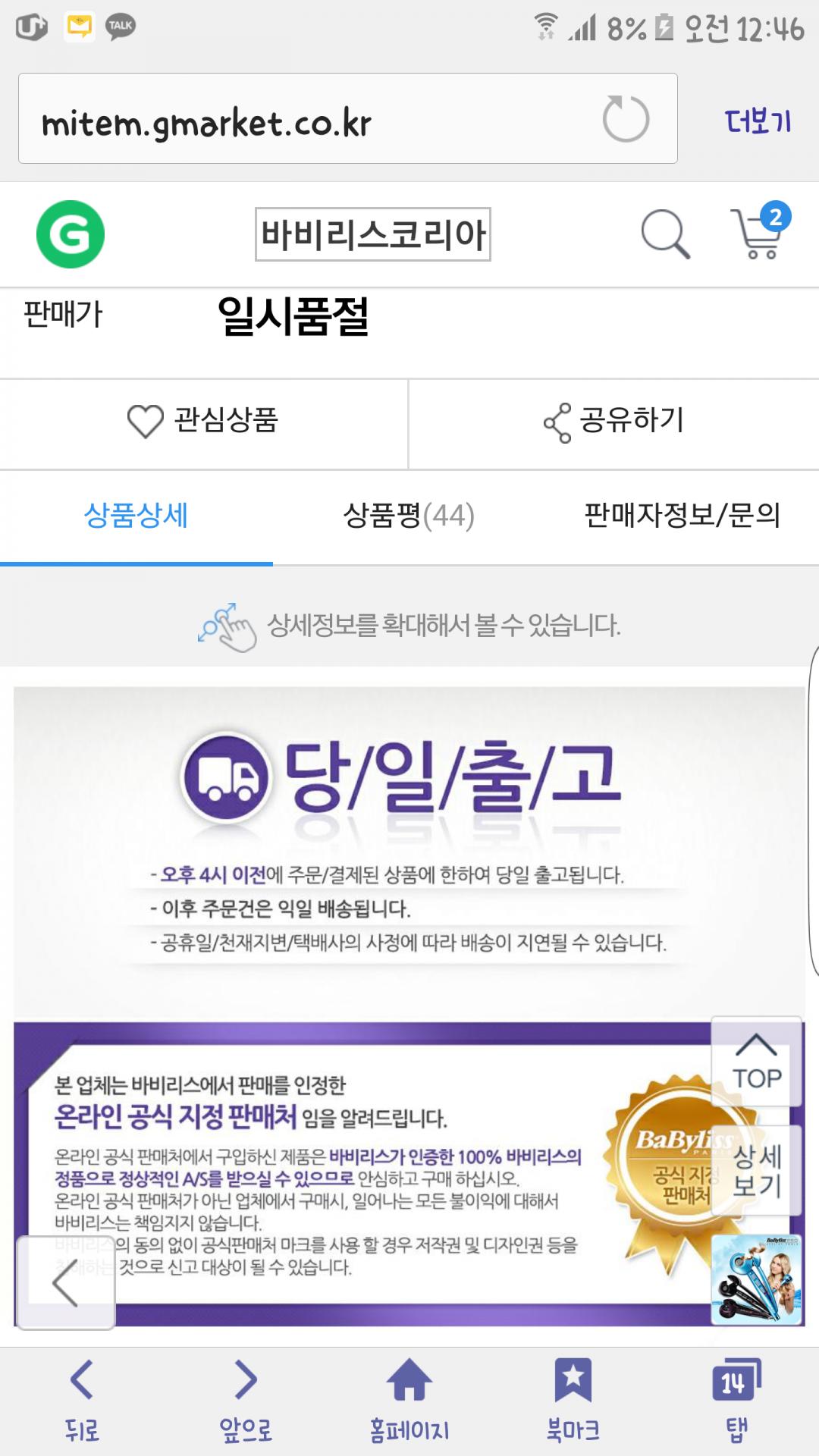Share this product via 공유하기

click(613, 421)
